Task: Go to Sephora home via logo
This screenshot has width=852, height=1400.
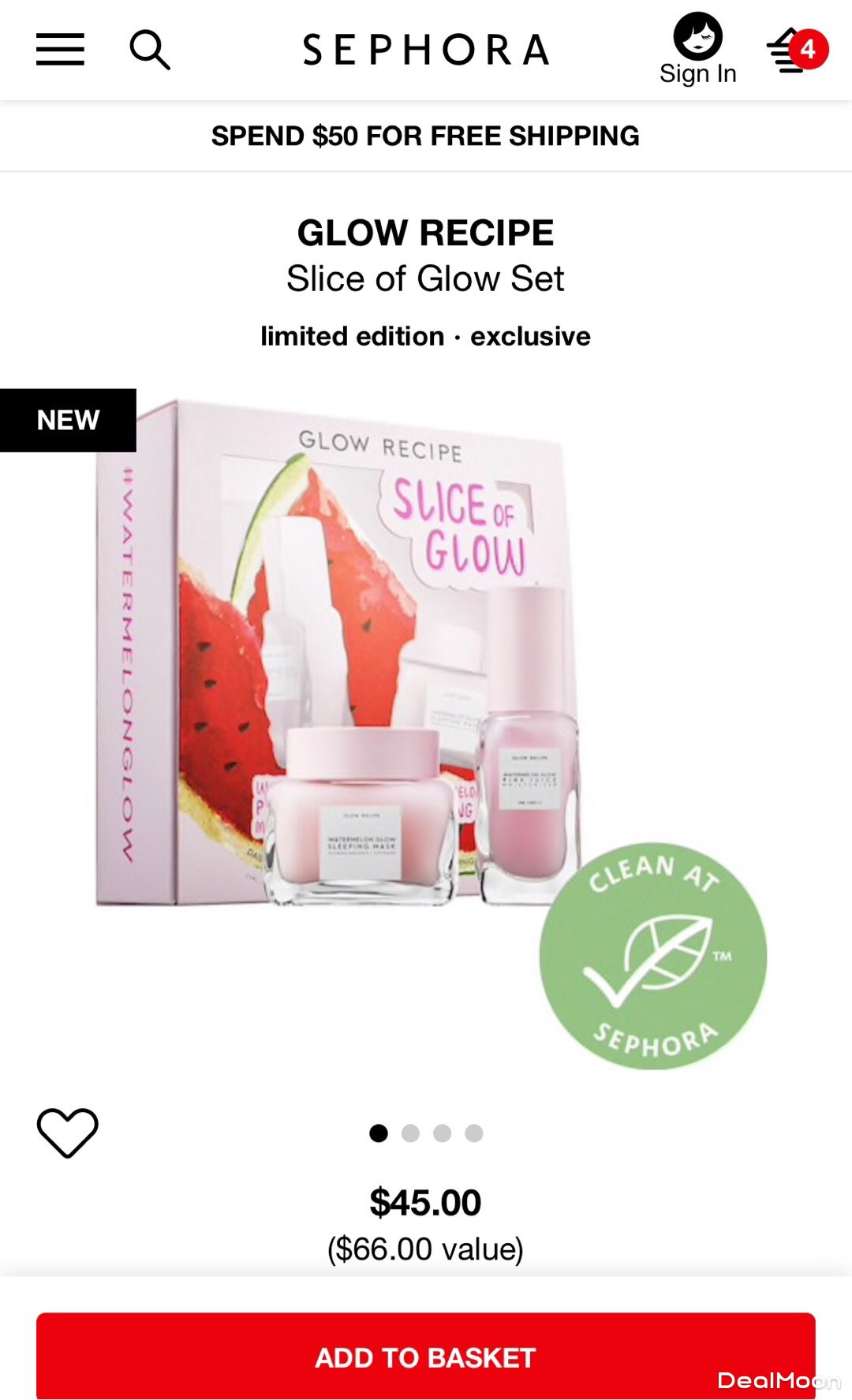Action: coord(425,50)
